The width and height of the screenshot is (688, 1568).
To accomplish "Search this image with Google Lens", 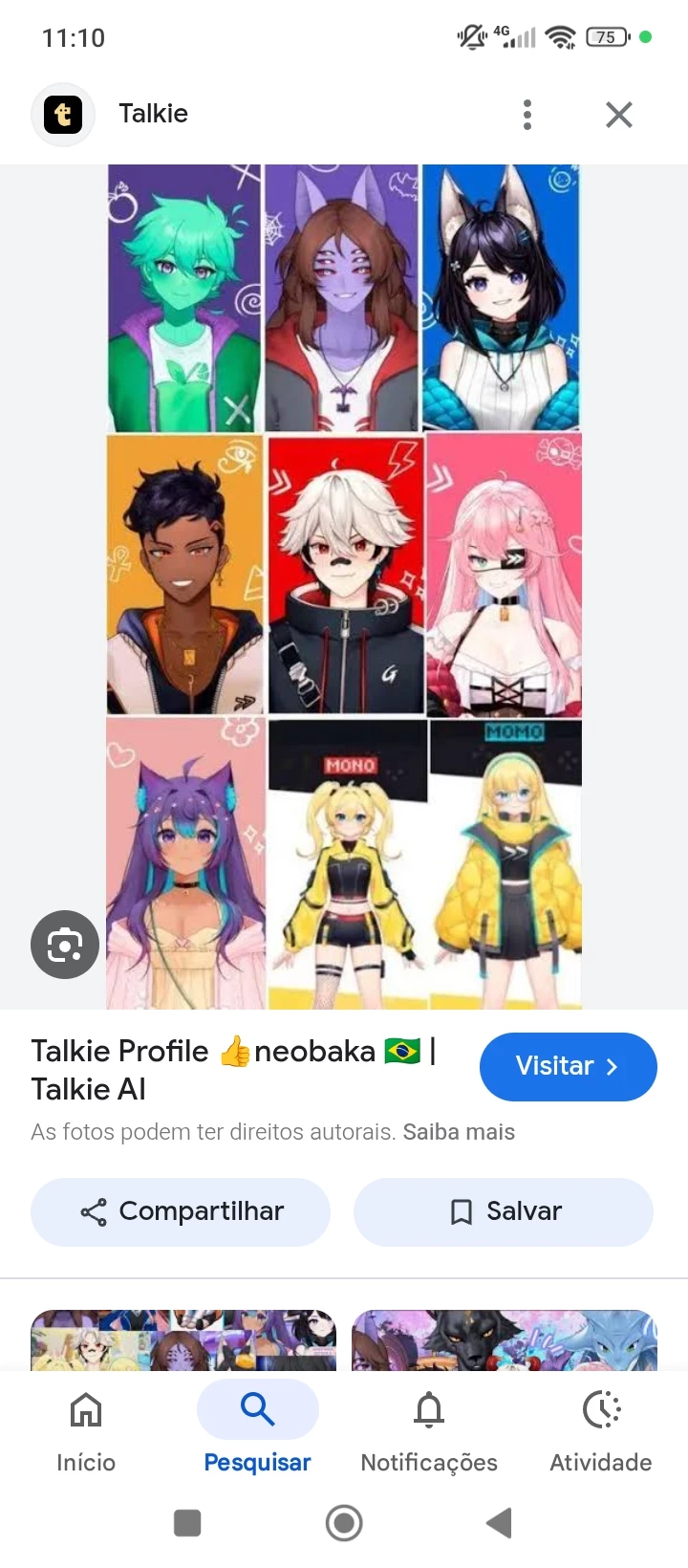I will pos(65,945).
